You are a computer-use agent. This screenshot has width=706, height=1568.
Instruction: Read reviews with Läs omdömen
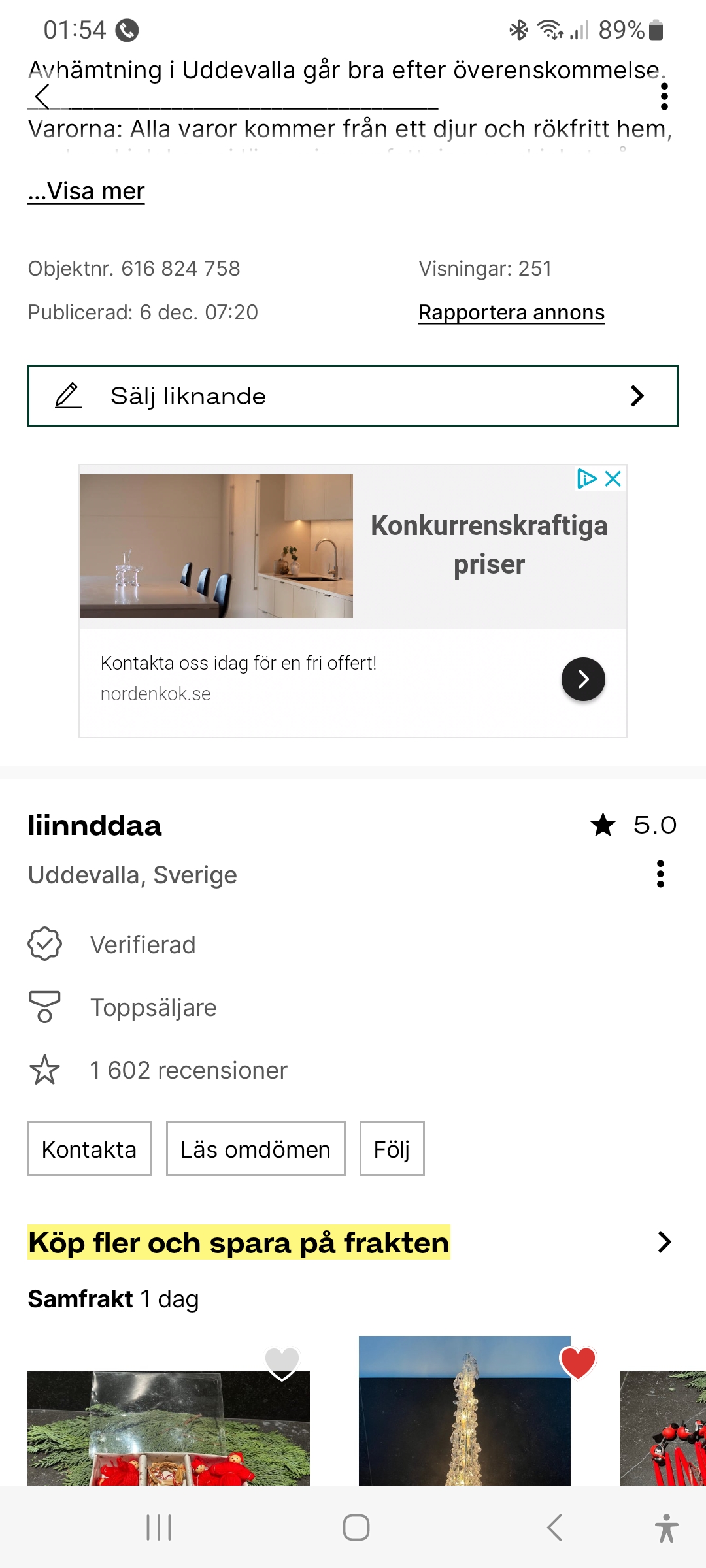pos(256,1149)
